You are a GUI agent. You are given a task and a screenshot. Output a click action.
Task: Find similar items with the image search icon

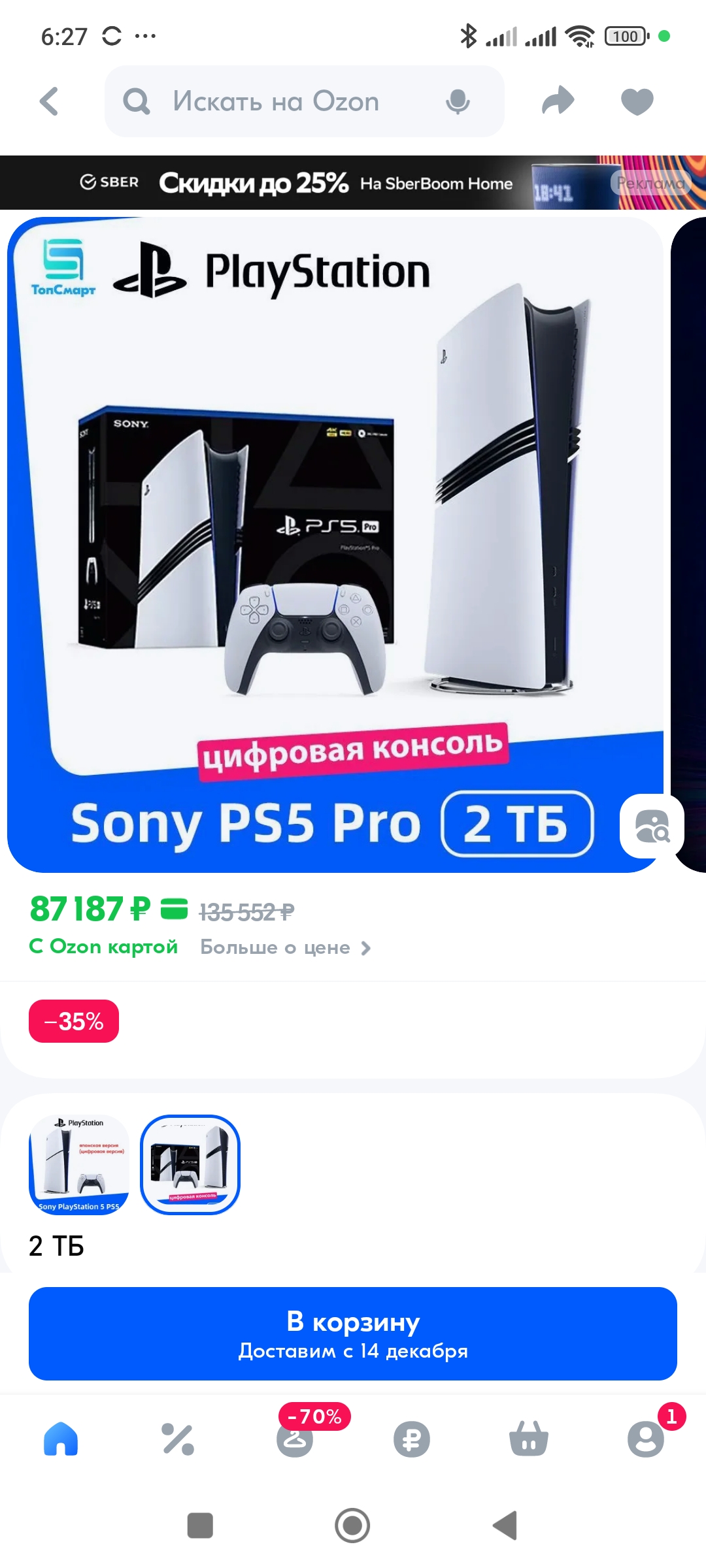click(x=652, y=826)
